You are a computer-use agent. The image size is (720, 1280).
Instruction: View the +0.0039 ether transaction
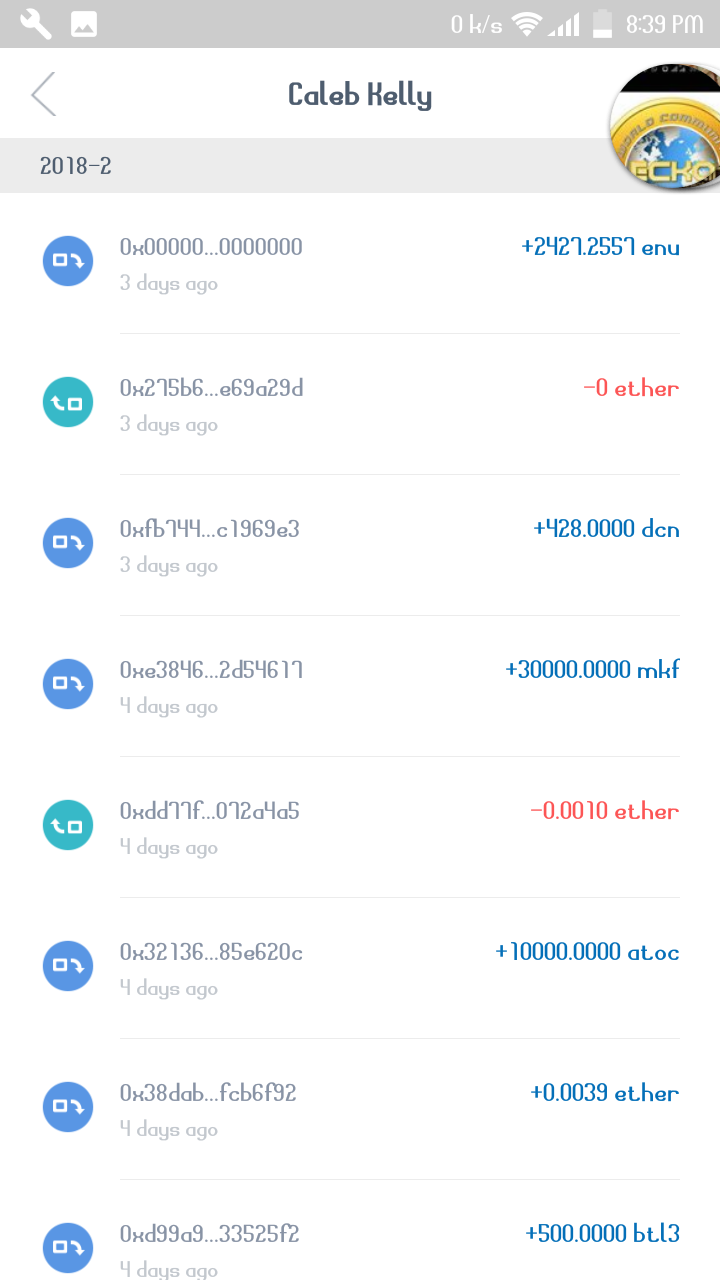[x=360, y=1109]
